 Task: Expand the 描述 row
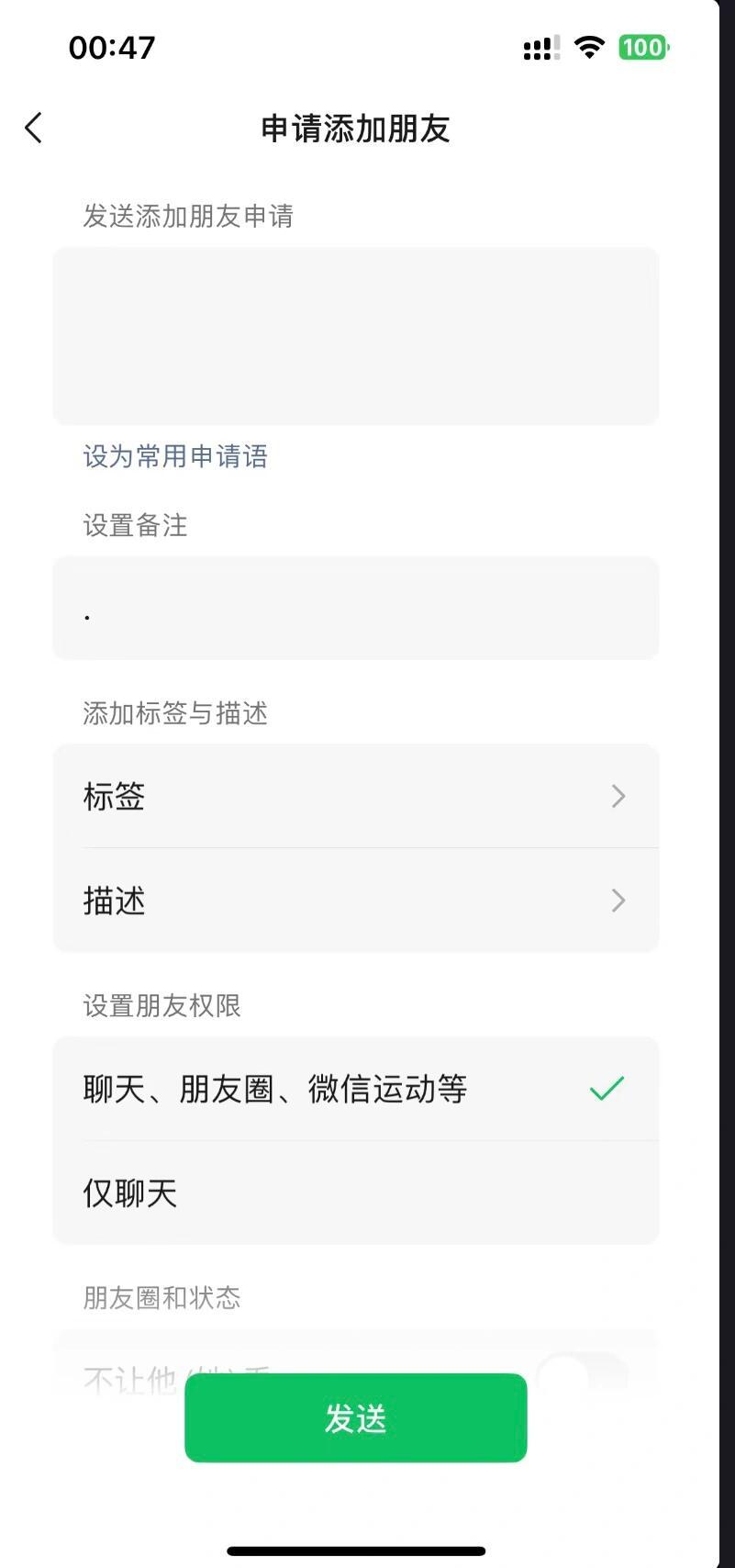point(356,901)
